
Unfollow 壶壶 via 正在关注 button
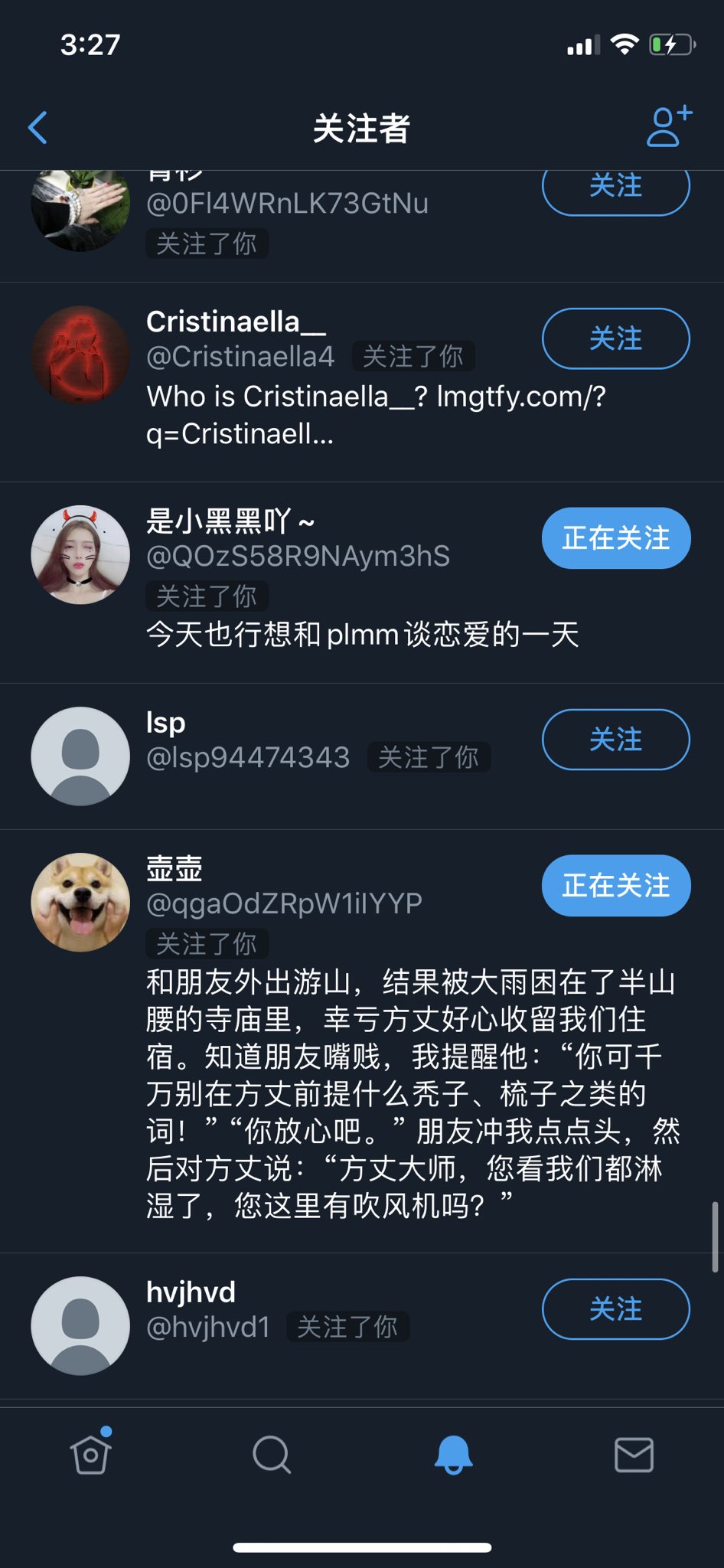[x=615, y=886]
